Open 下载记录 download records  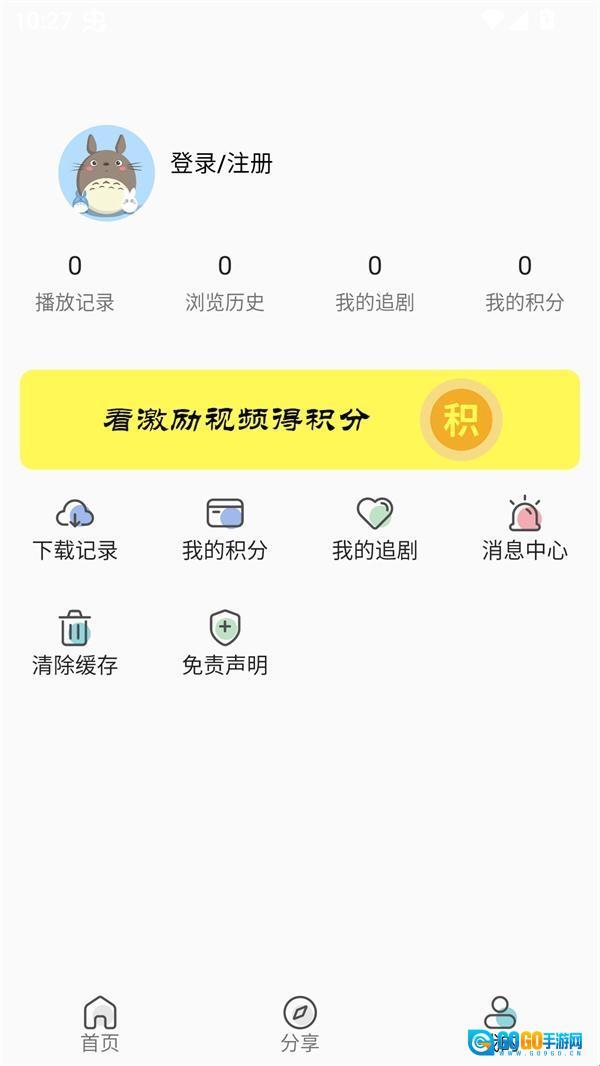pos(75,530)
